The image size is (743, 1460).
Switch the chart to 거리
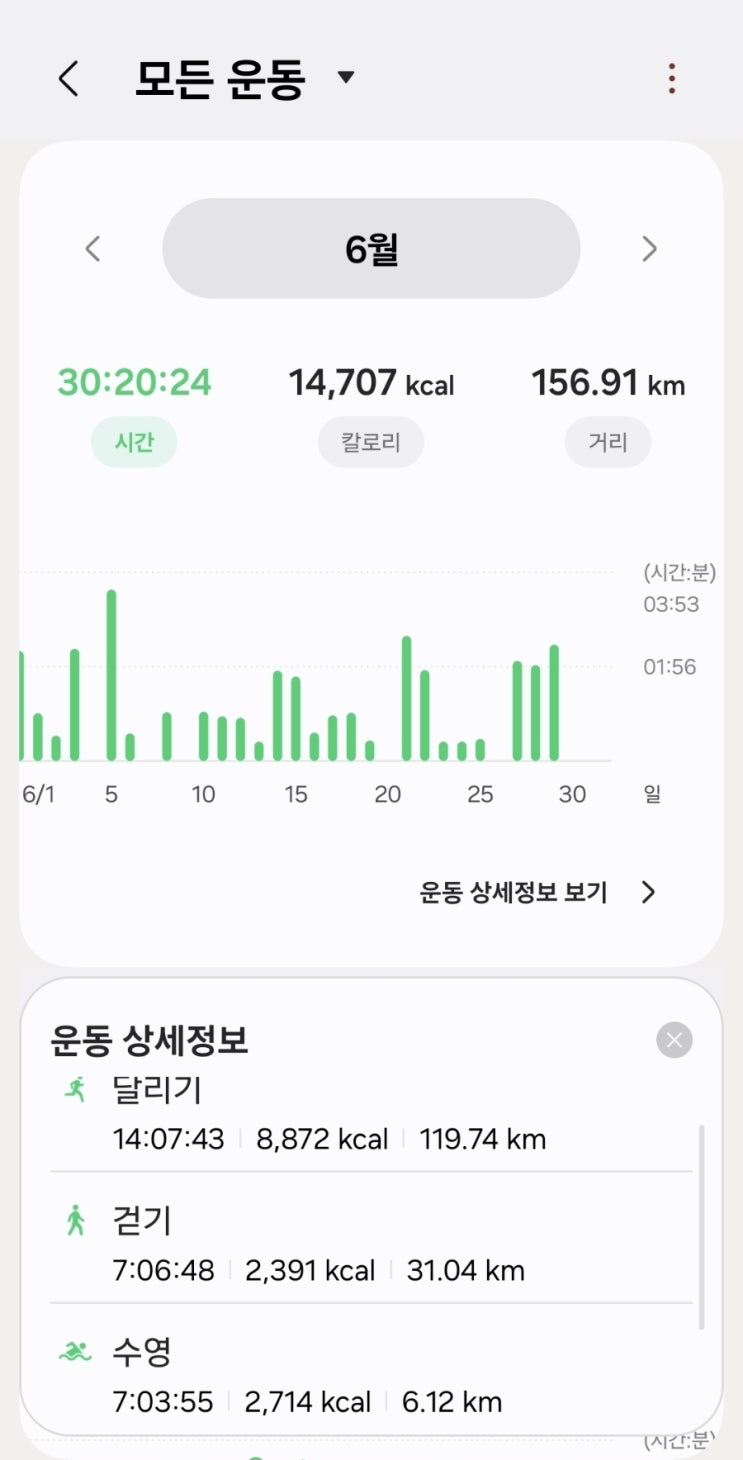point(607,442)
